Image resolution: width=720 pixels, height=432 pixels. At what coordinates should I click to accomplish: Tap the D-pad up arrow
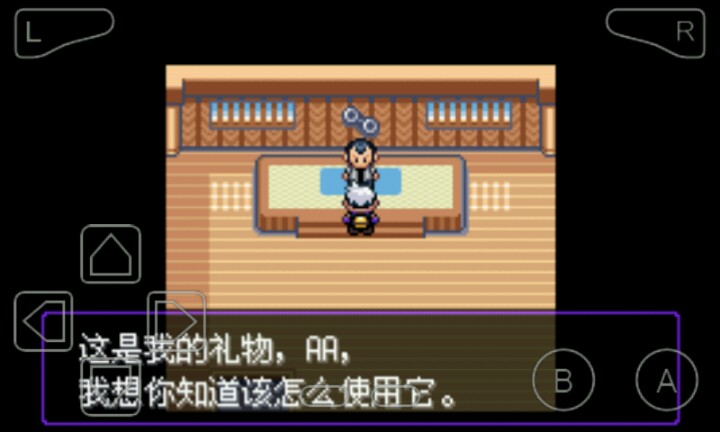110,255
